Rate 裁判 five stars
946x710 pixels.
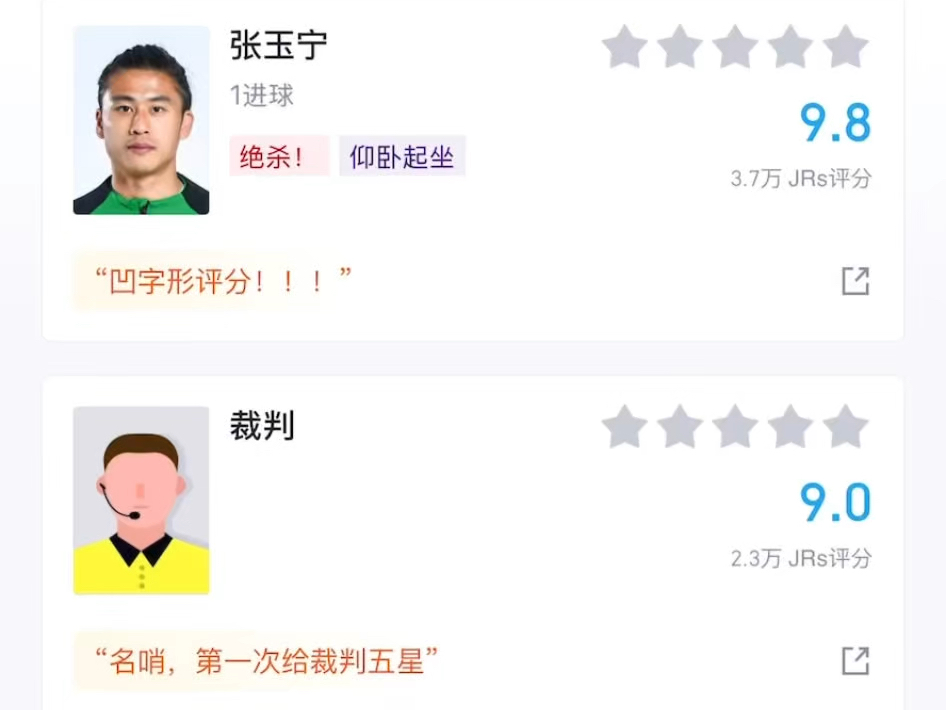(x=846, y=427)
